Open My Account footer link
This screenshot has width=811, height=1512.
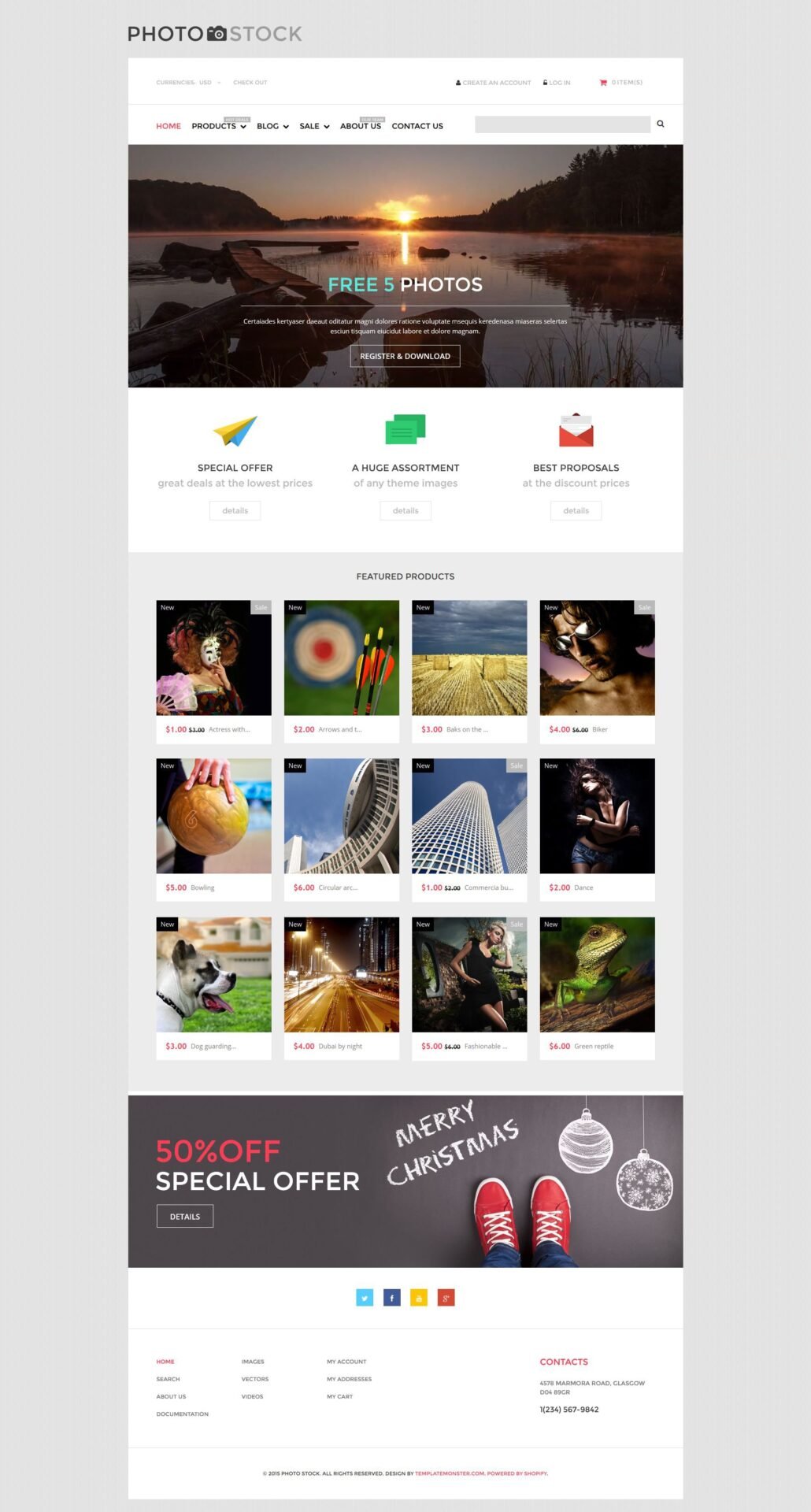click(x=346, y=1362)
